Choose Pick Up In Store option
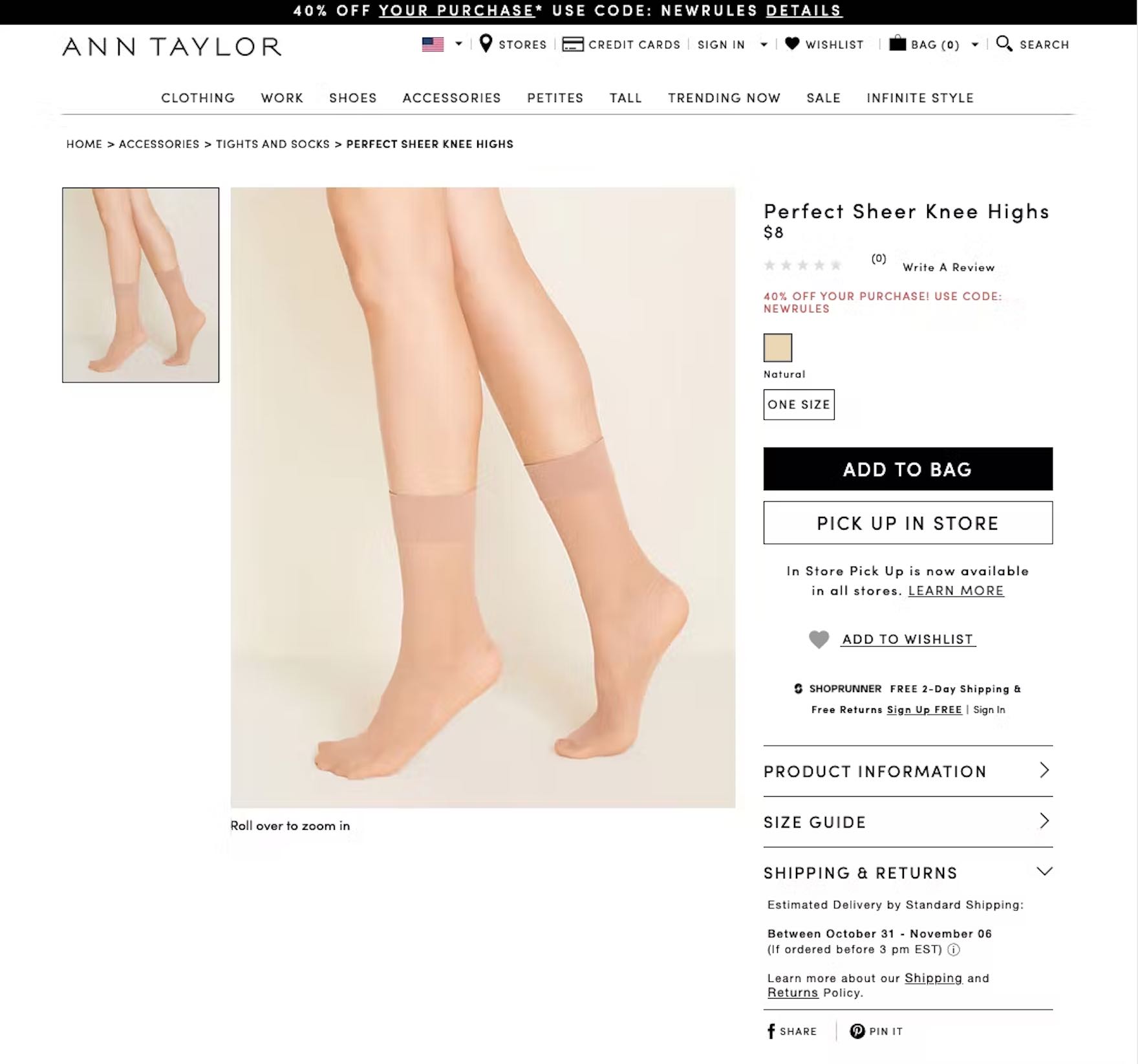Image resolution: width=1138 pixels, height=1064 pixels. (x=907, y=523)
